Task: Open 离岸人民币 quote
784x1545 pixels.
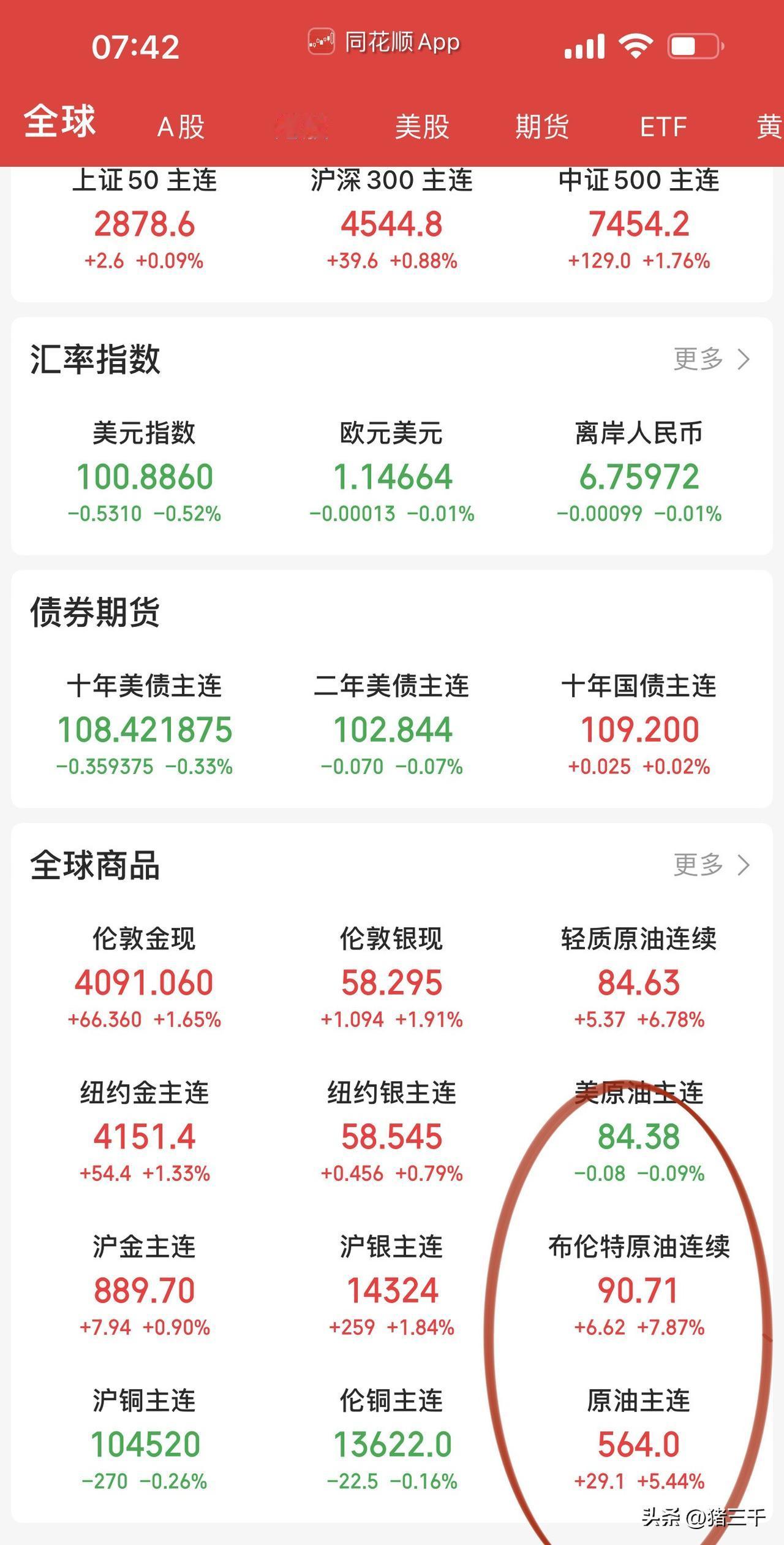Action: pos(639,472)
